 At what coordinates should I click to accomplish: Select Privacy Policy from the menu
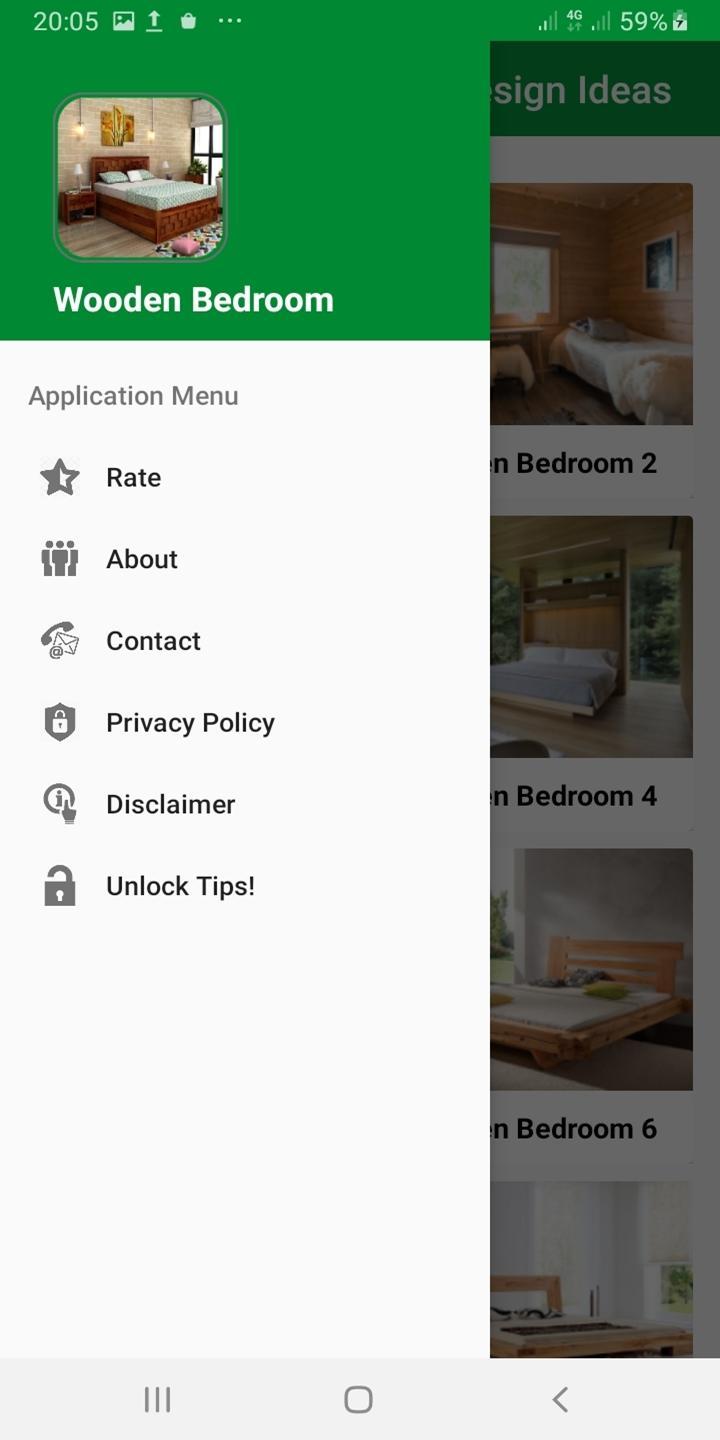[190, 722]
